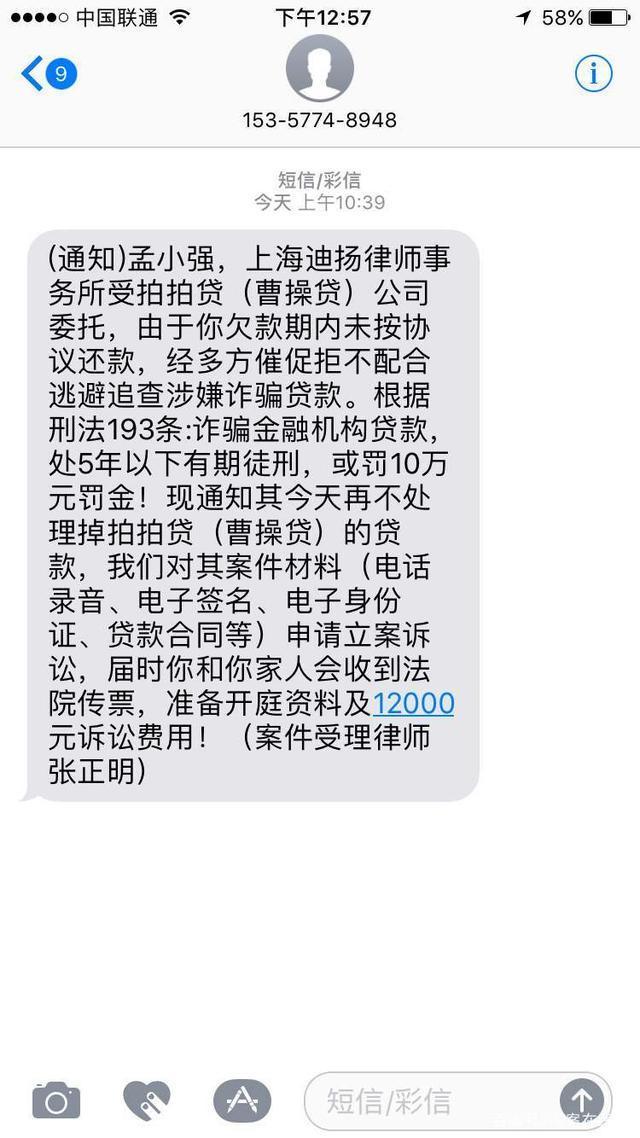Open Digital Touch heart icon
The height and width of the screenshot is (1138, 640).
[x=147, y=1101]
